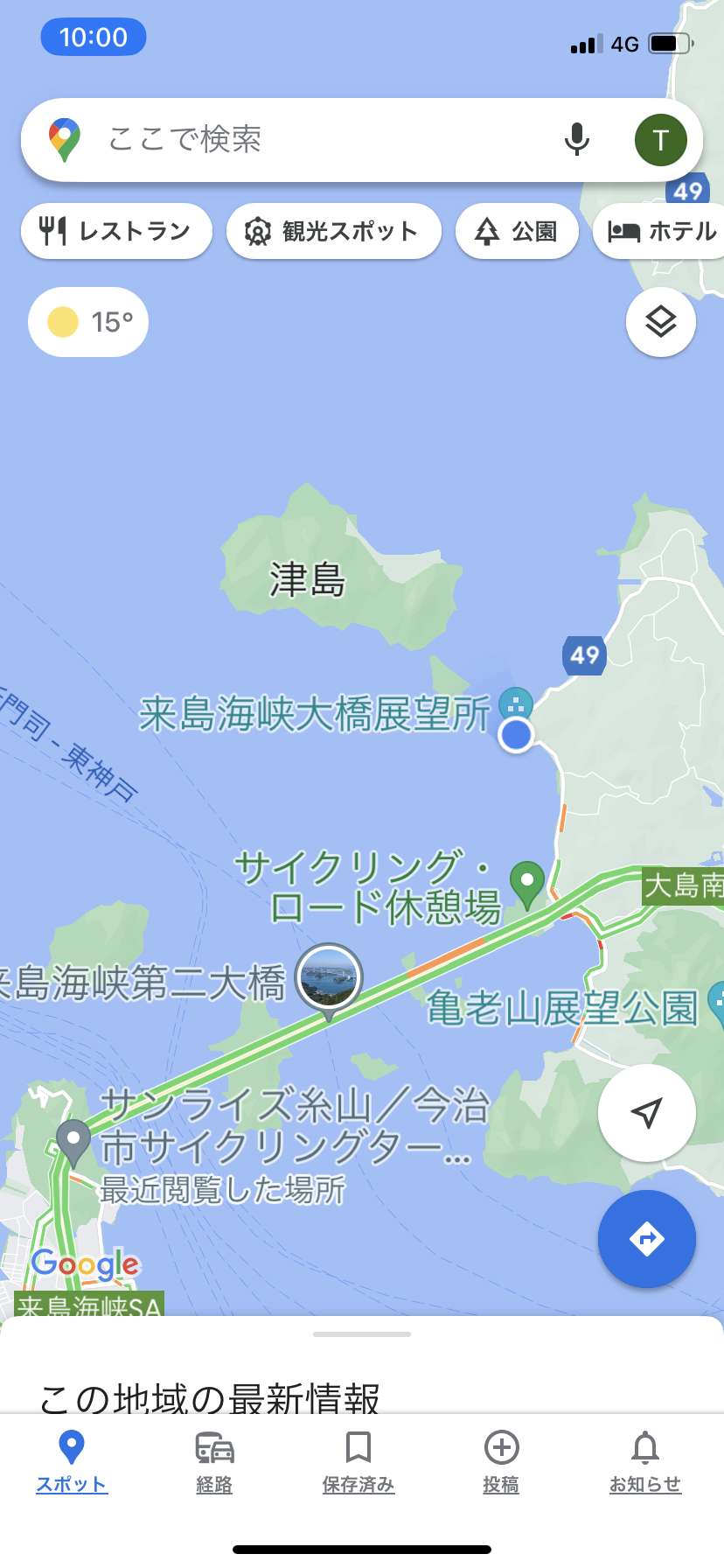Start voice search with the microphone
The width and height of the screenshot is (724, 1568).
pos(576,140)
